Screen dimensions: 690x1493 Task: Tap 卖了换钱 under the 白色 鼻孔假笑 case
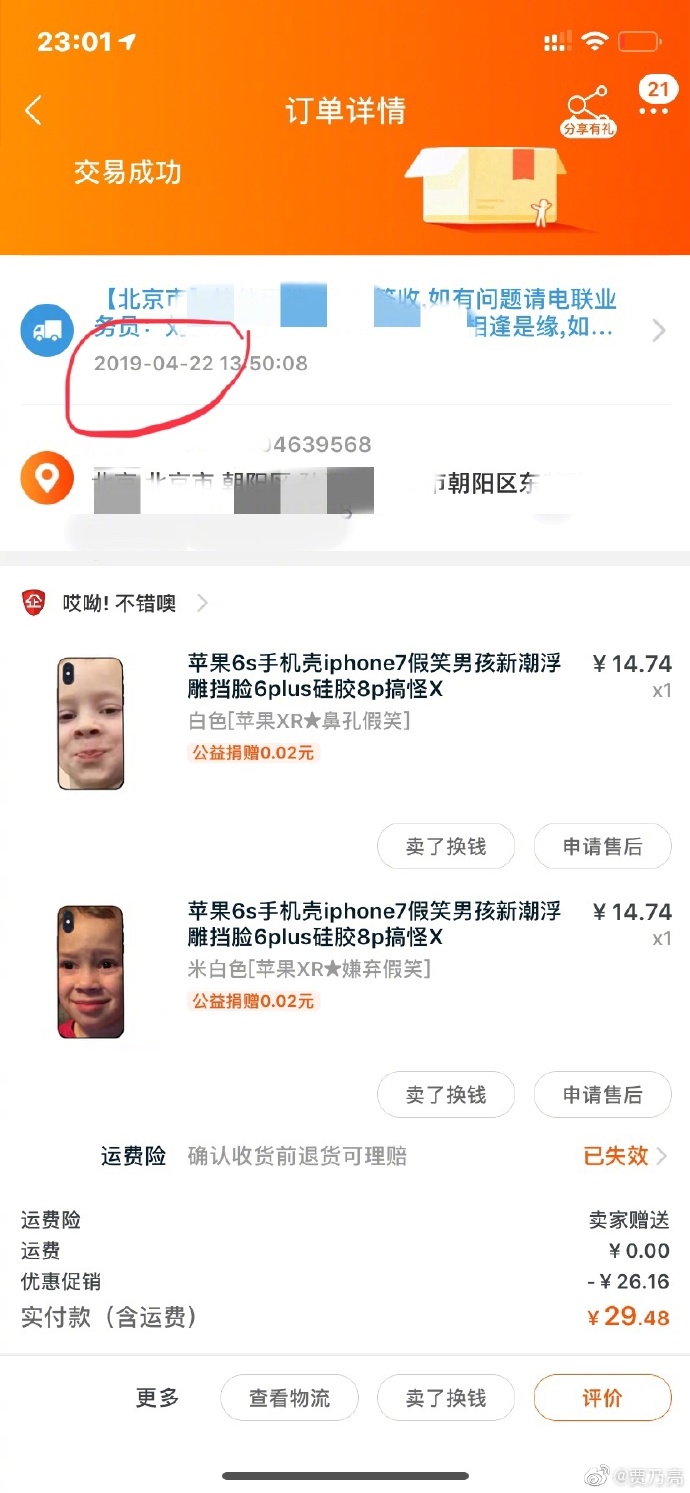[446, 847]
